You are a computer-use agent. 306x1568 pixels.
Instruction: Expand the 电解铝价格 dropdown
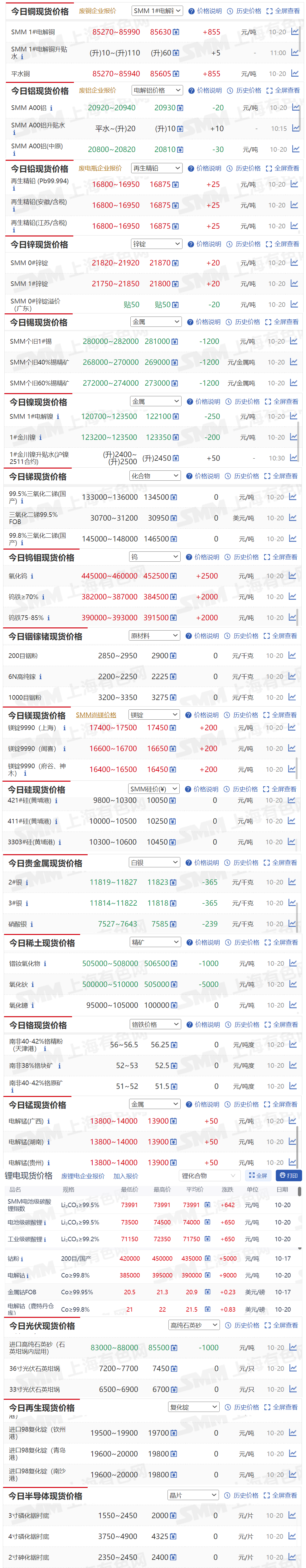click(x=157, y=90)
